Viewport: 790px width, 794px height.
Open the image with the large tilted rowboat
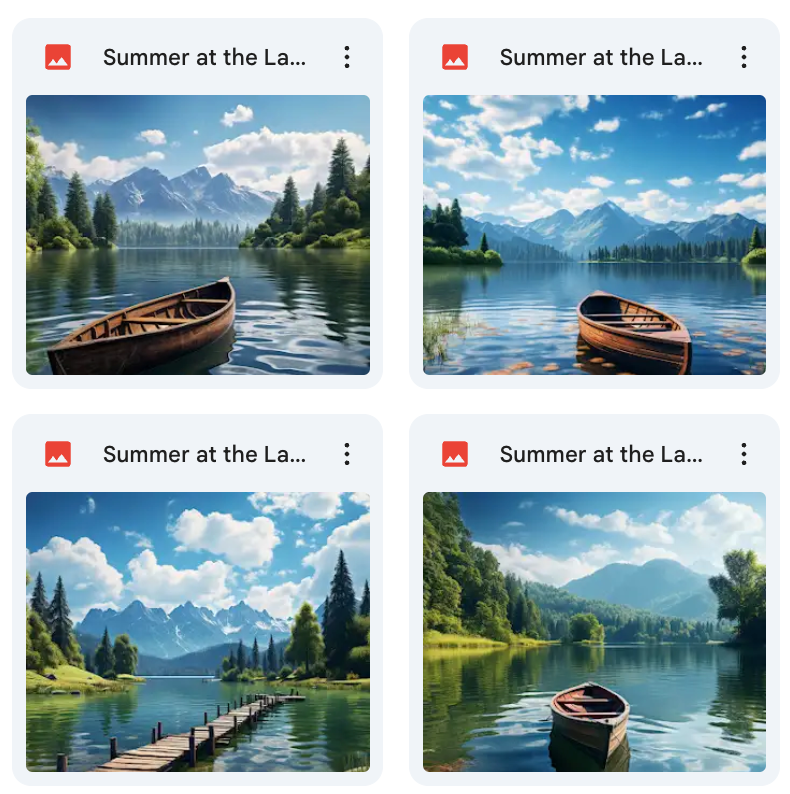coord(198,234)
